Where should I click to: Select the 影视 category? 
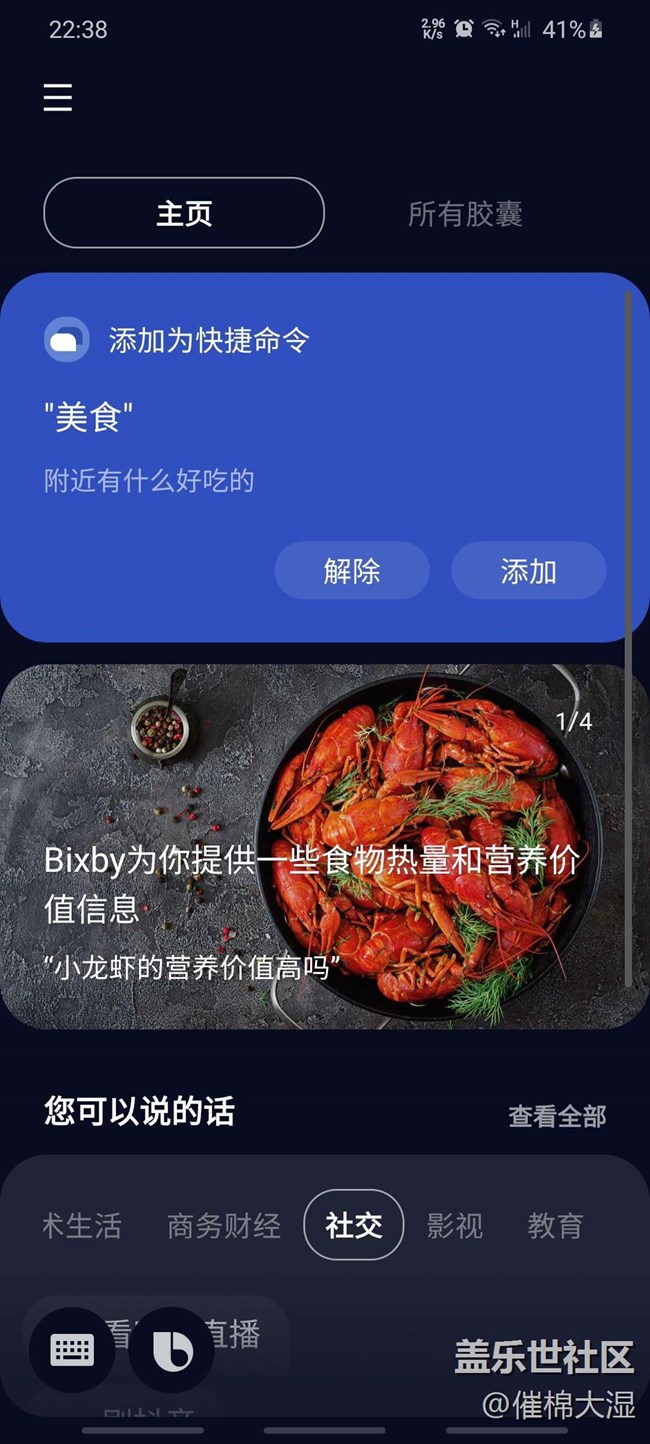[x=455, y=1226]
